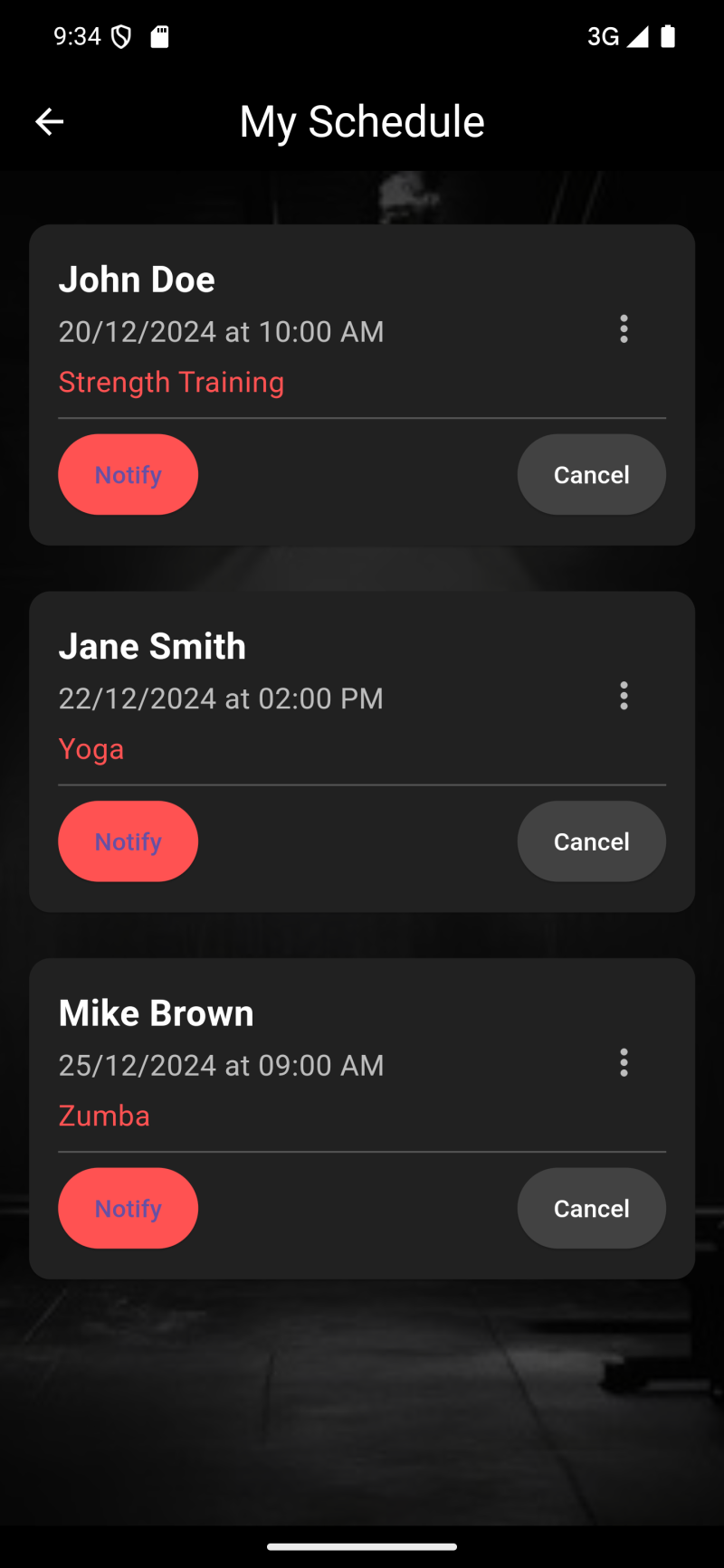Image resolution: width=724 pixels, height=1568 pixels.
Task: Cancel Mike Brown's Zumba session
Action: click(x=591, y=1209)
